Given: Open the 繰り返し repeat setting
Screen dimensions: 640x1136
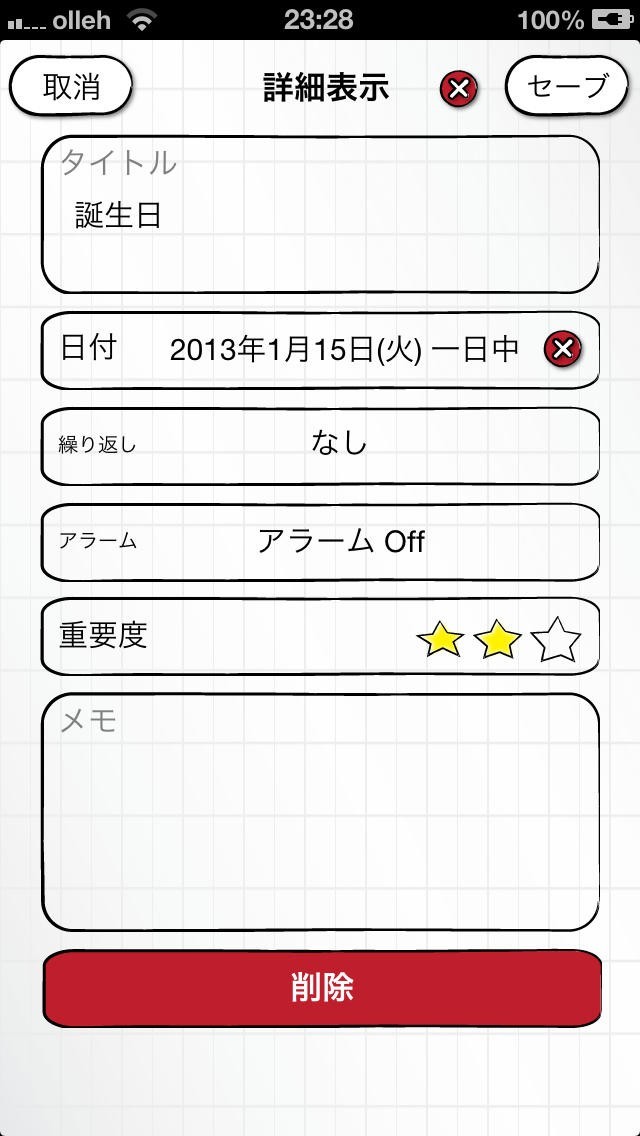Looking at the screenshot, I should 320,444.
